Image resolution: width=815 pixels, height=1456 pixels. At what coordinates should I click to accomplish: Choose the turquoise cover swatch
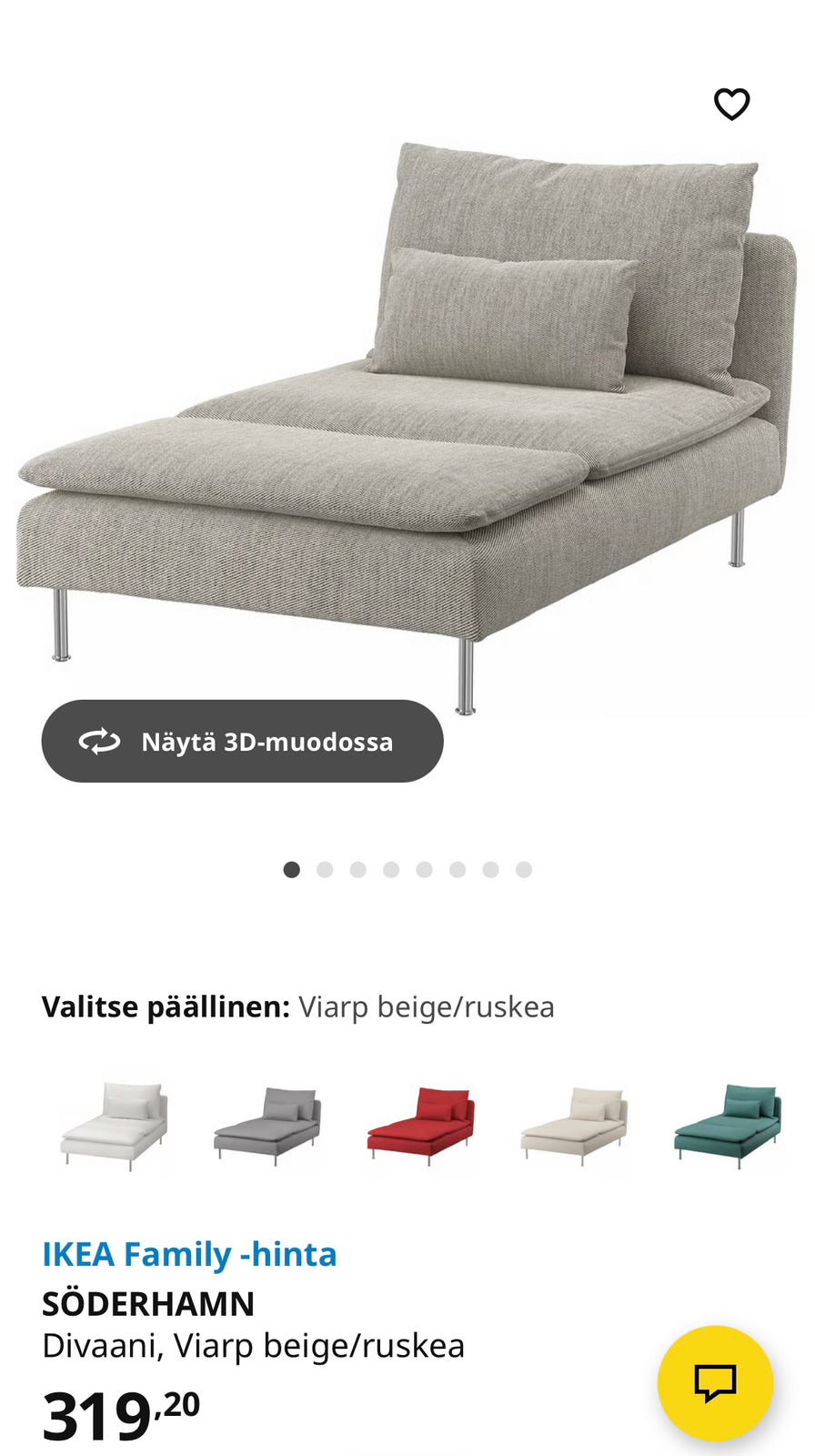point(728,1126)
